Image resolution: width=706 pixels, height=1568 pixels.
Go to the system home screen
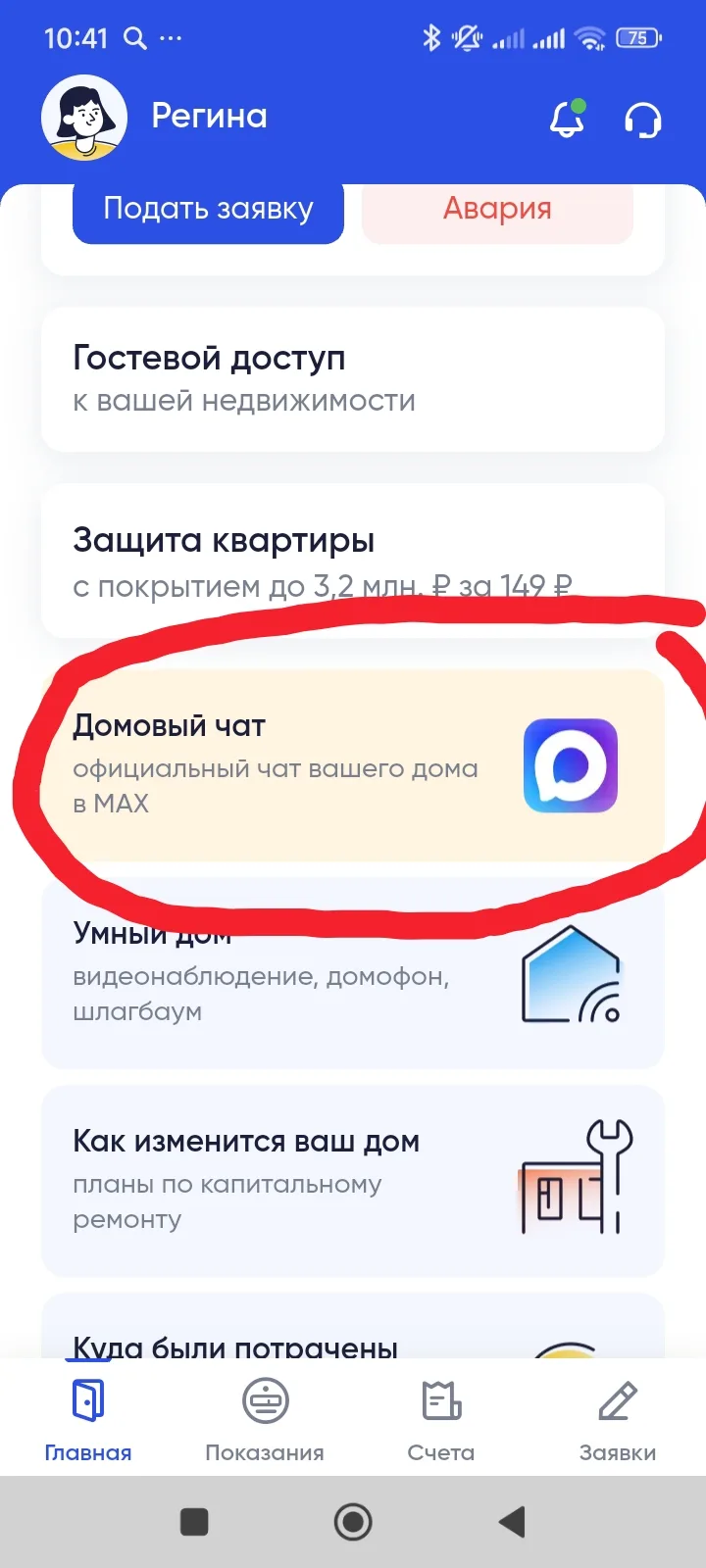pos(353,1522)
